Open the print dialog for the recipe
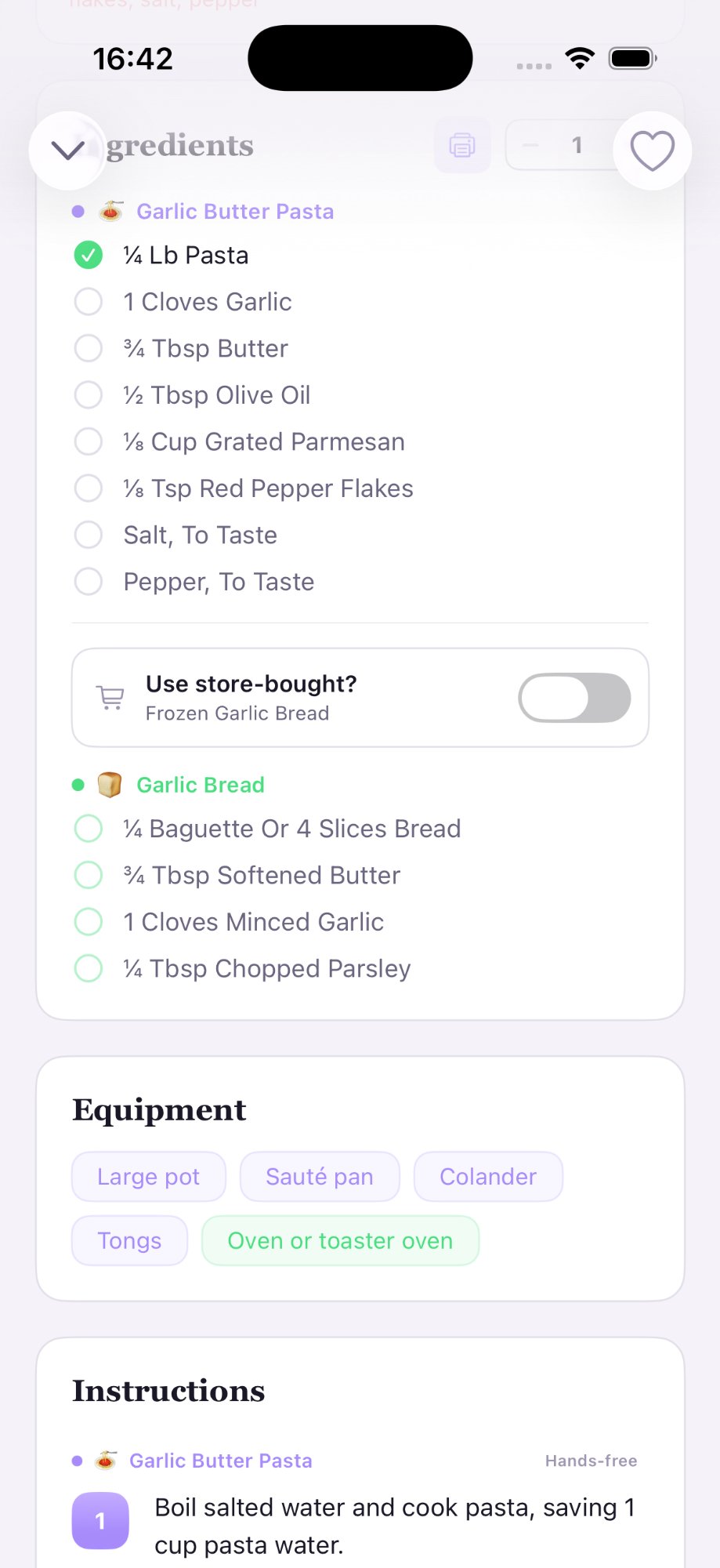This screenshot has width=720, height=1568. 462,145
